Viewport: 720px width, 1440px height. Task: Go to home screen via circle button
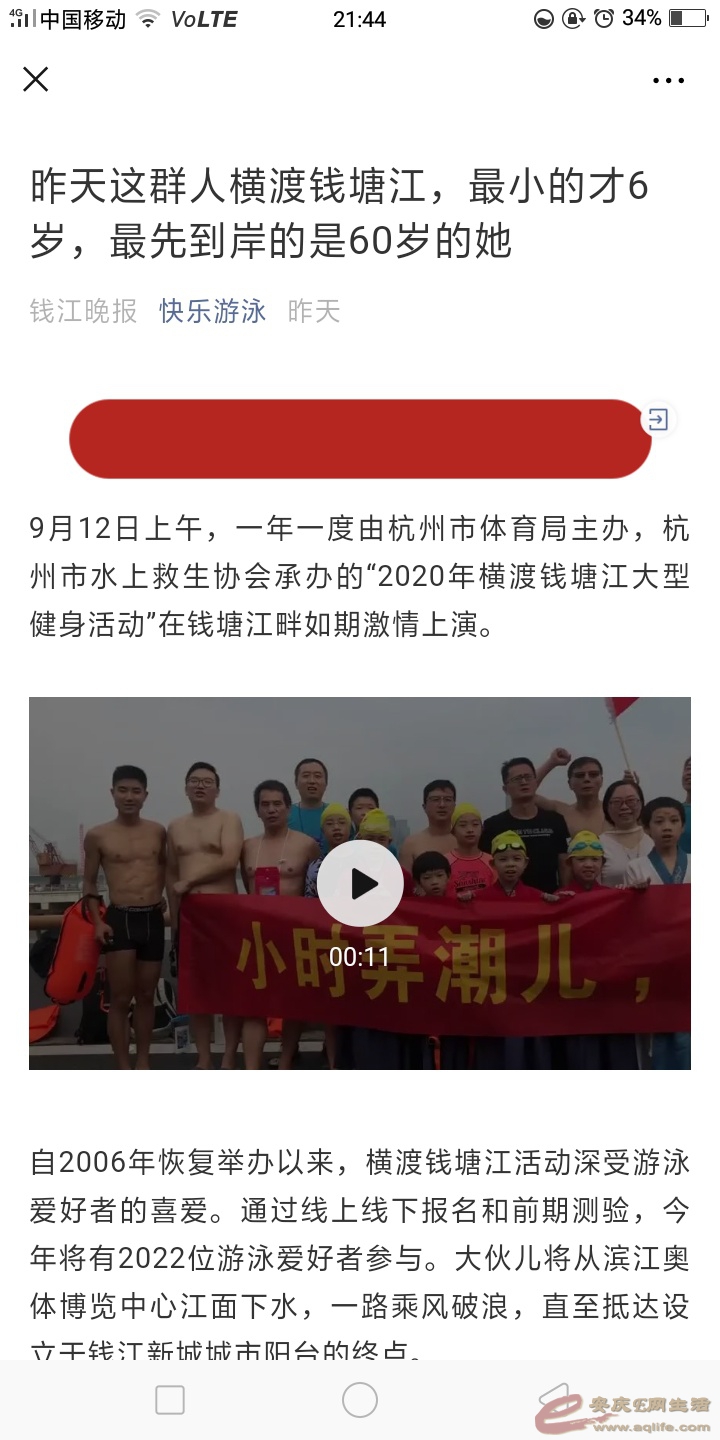click(x=360, y=1400)
